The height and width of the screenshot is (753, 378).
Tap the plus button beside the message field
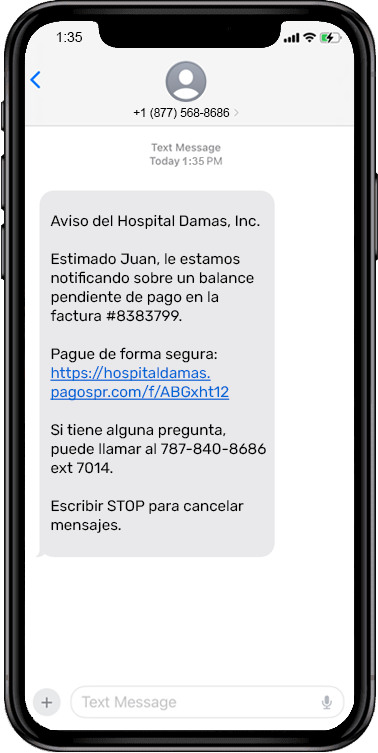click(x=47, y=703)
